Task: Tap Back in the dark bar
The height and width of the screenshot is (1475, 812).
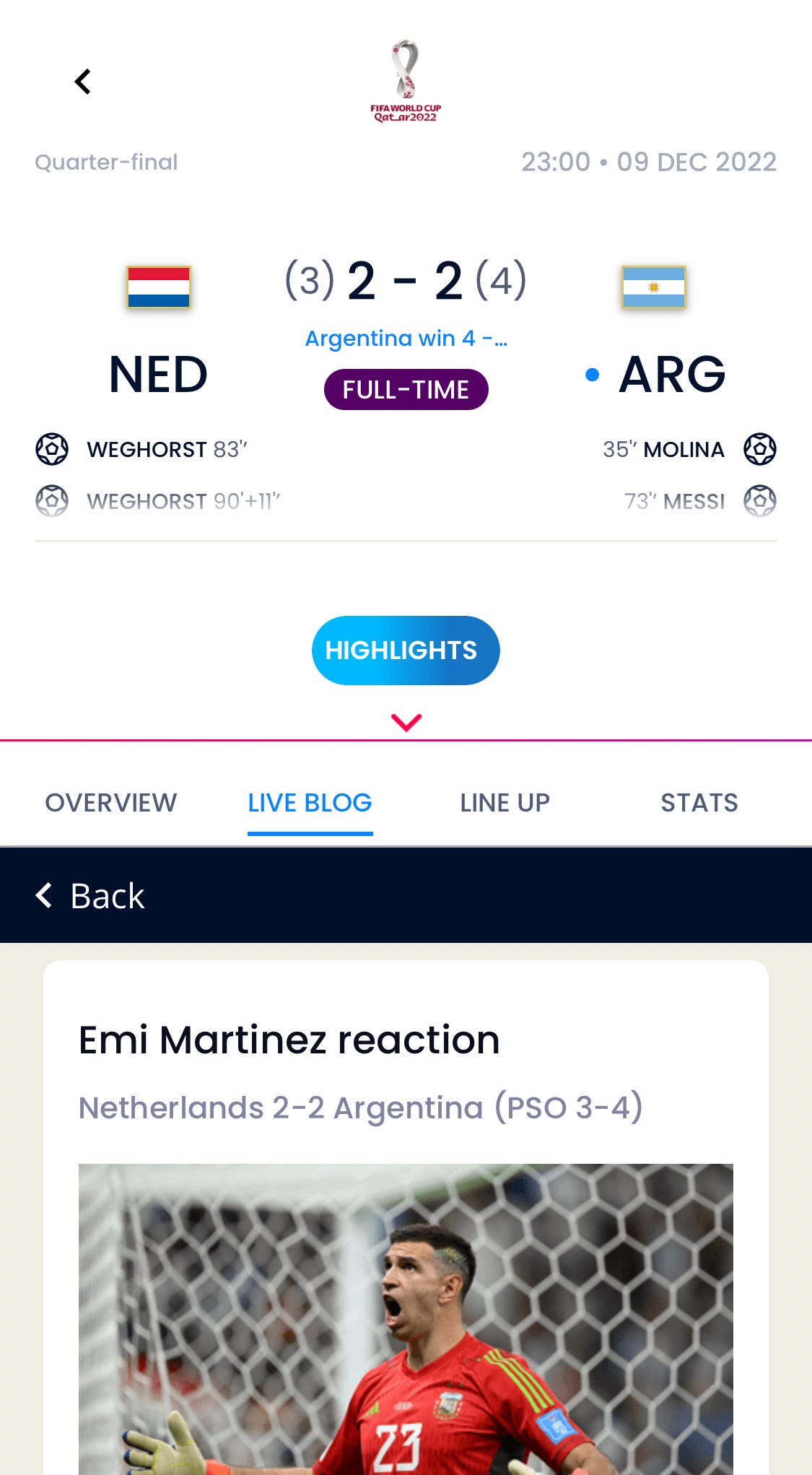Action: (x=90, y=896)
